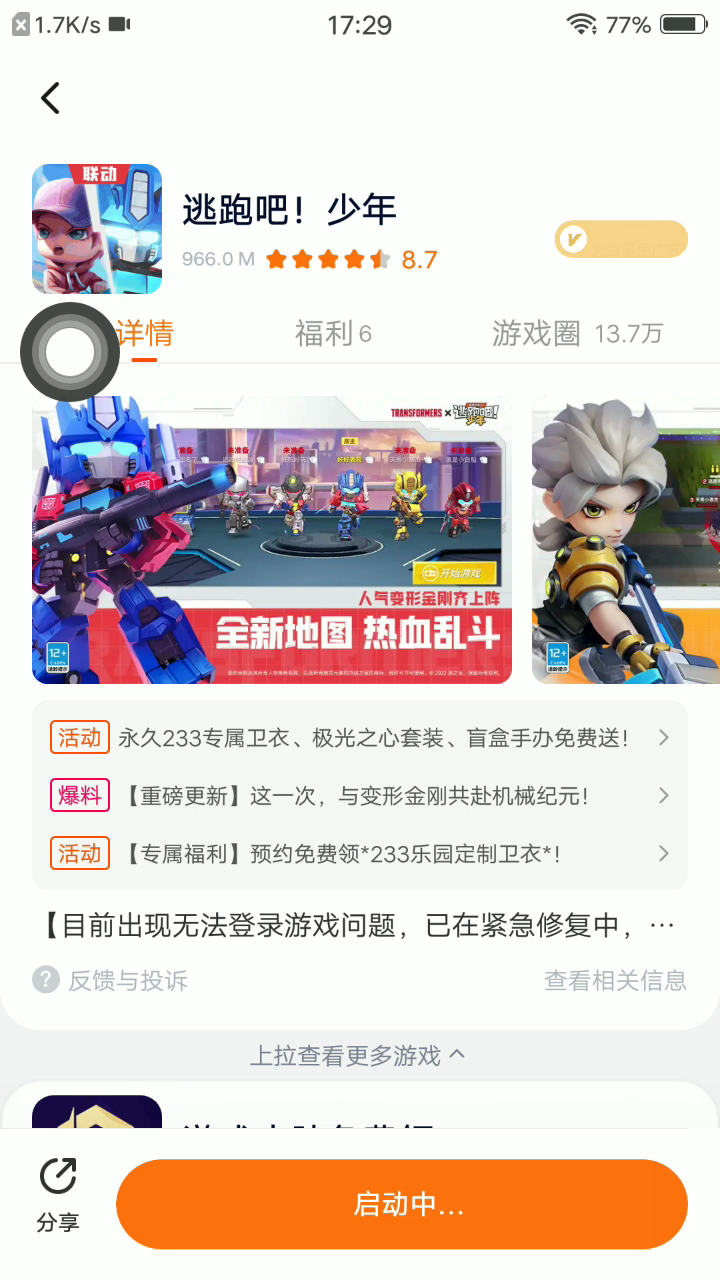Open the grey-haired character screenshot
The image size is (720, 1280).
(626, 540)
